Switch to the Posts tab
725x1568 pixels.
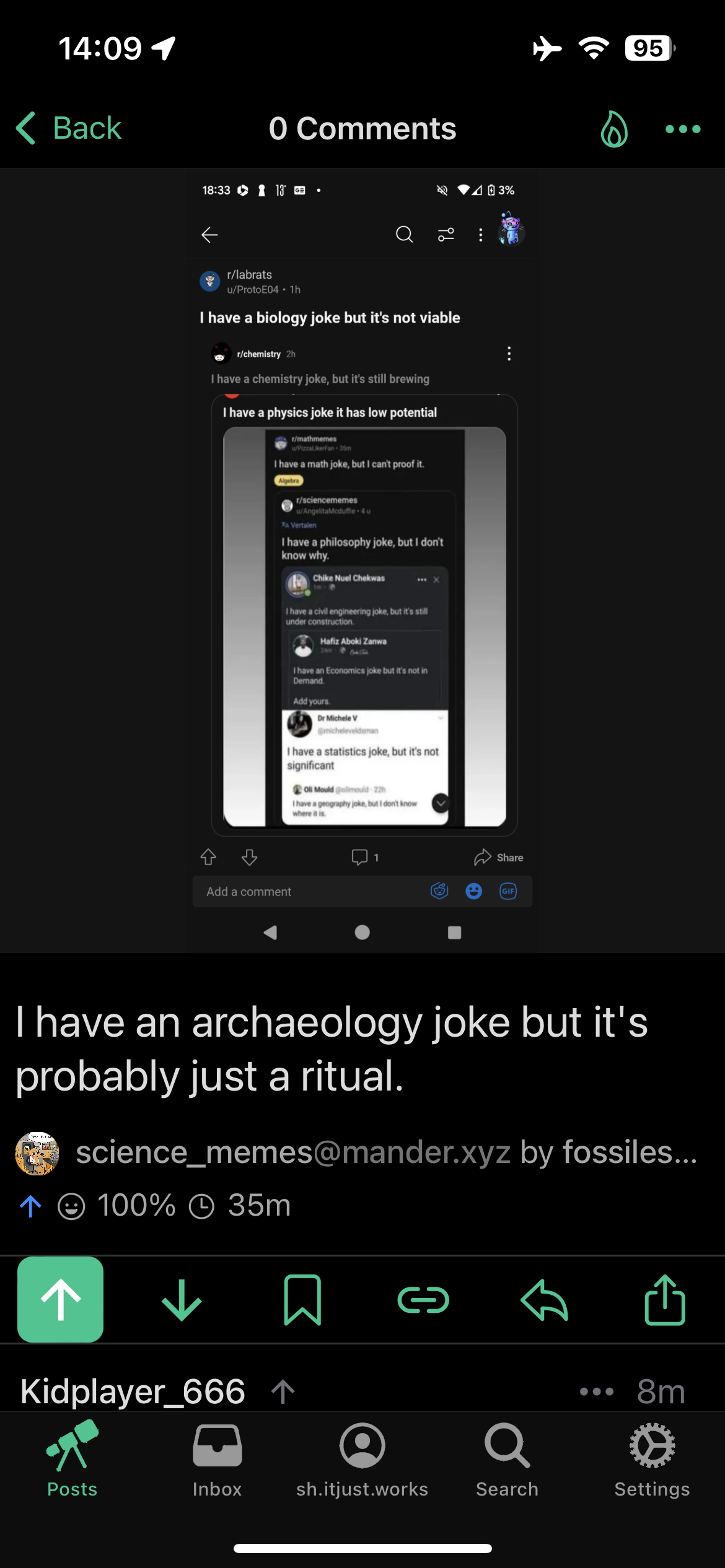pyautogui.click(x=72, y=1458)
